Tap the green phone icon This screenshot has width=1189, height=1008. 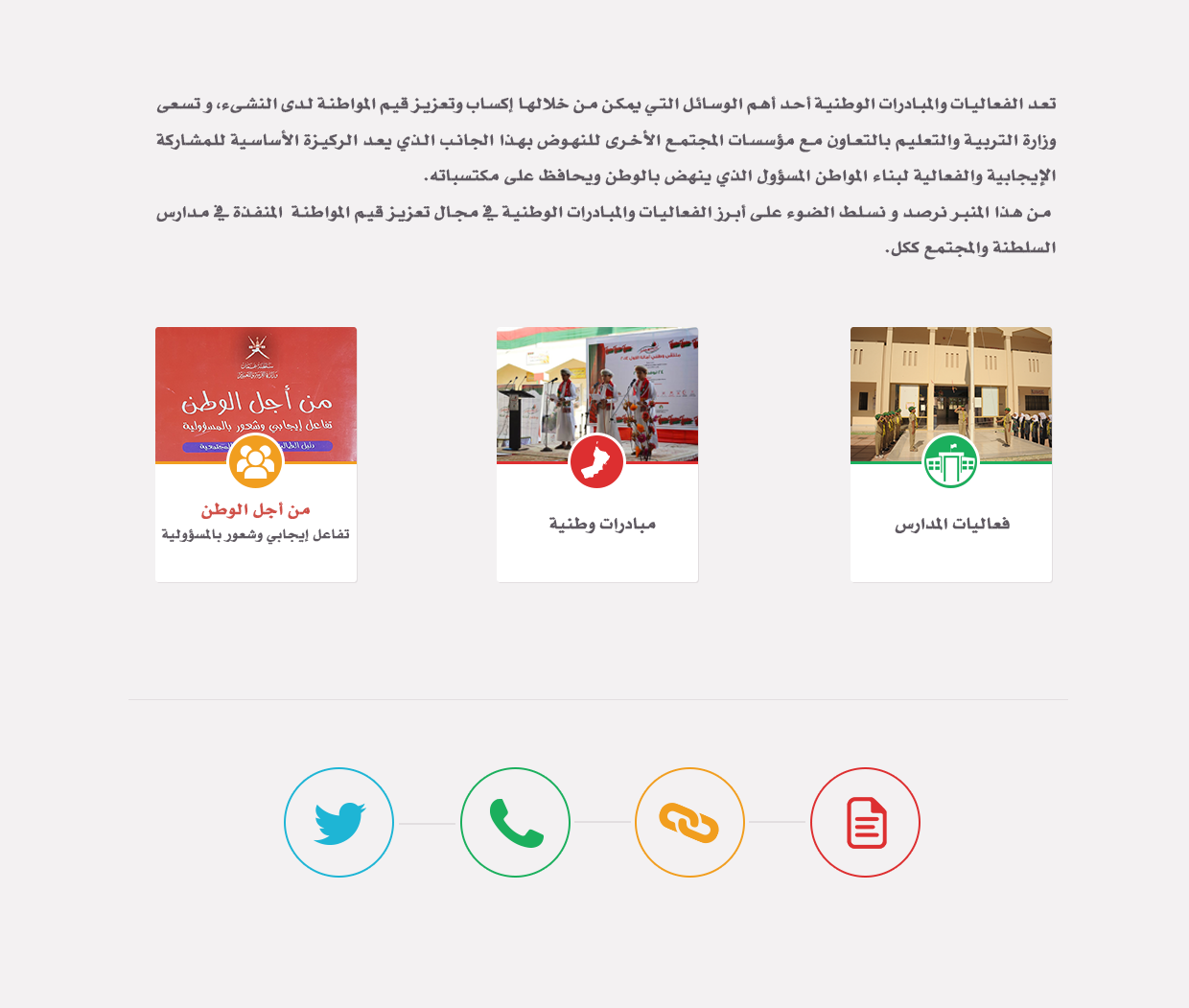click(515, 822)
